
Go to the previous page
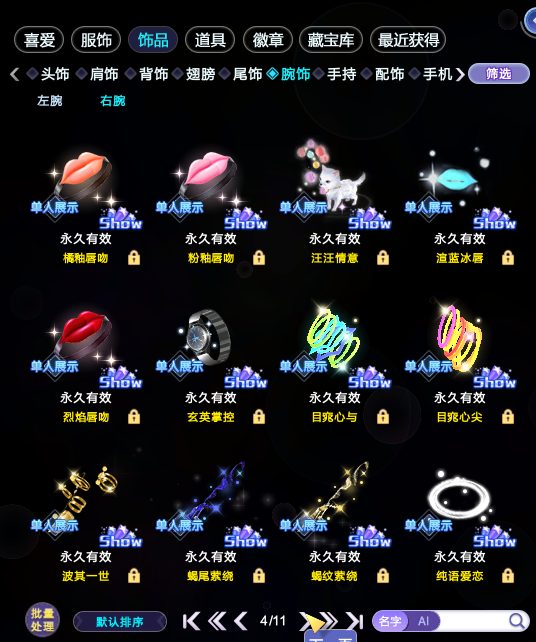[x=241, y=621]
